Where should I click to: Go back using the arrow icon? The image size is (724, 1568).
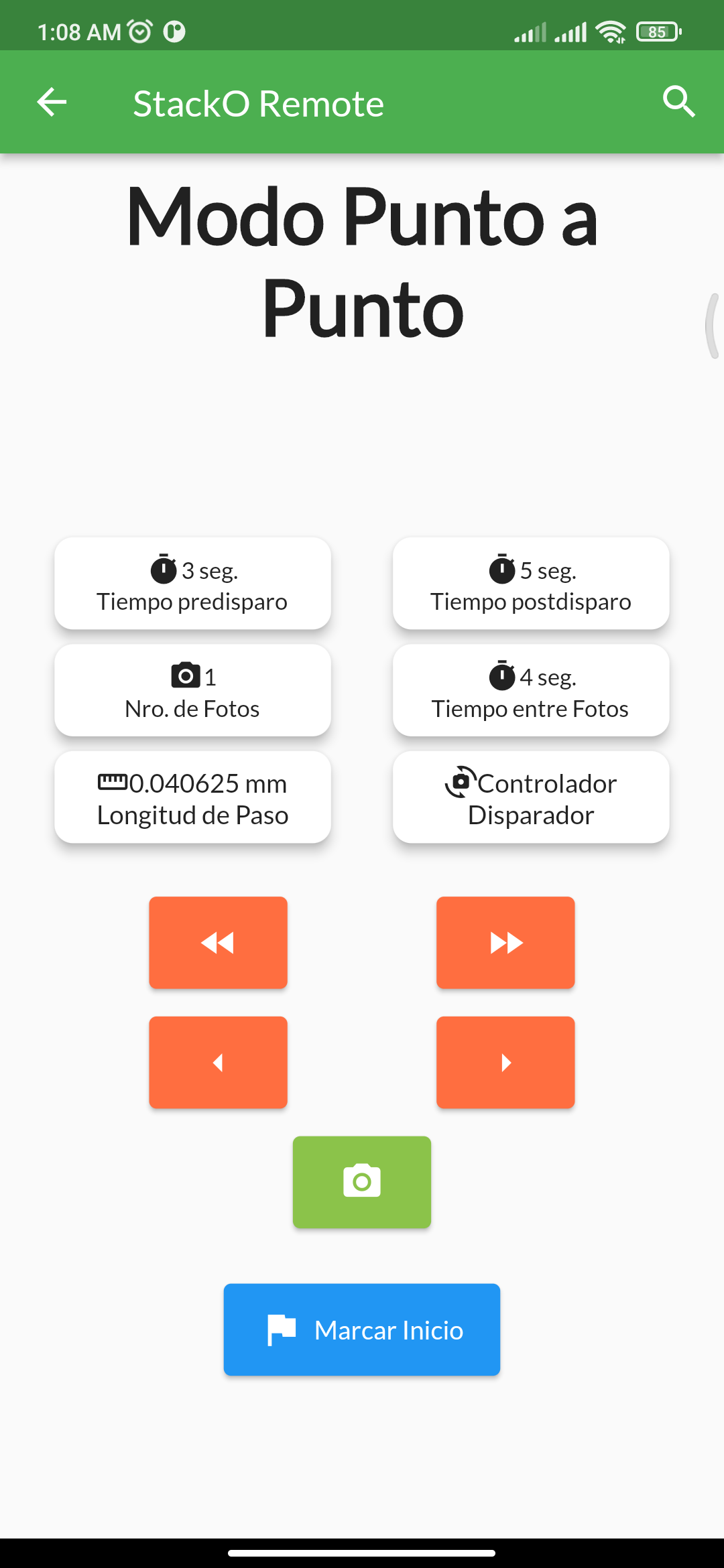52,103
